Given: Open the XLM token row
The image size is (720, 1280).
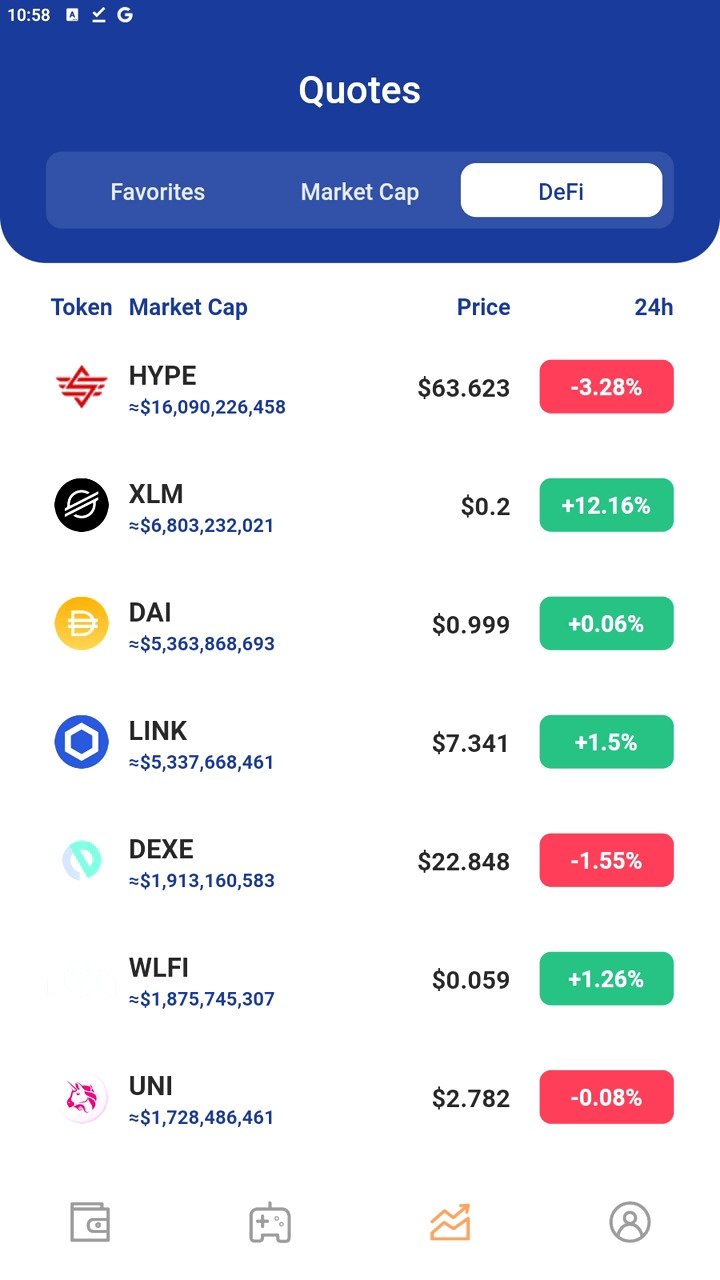Looking at the screenshot, I should tap(360, 506).
